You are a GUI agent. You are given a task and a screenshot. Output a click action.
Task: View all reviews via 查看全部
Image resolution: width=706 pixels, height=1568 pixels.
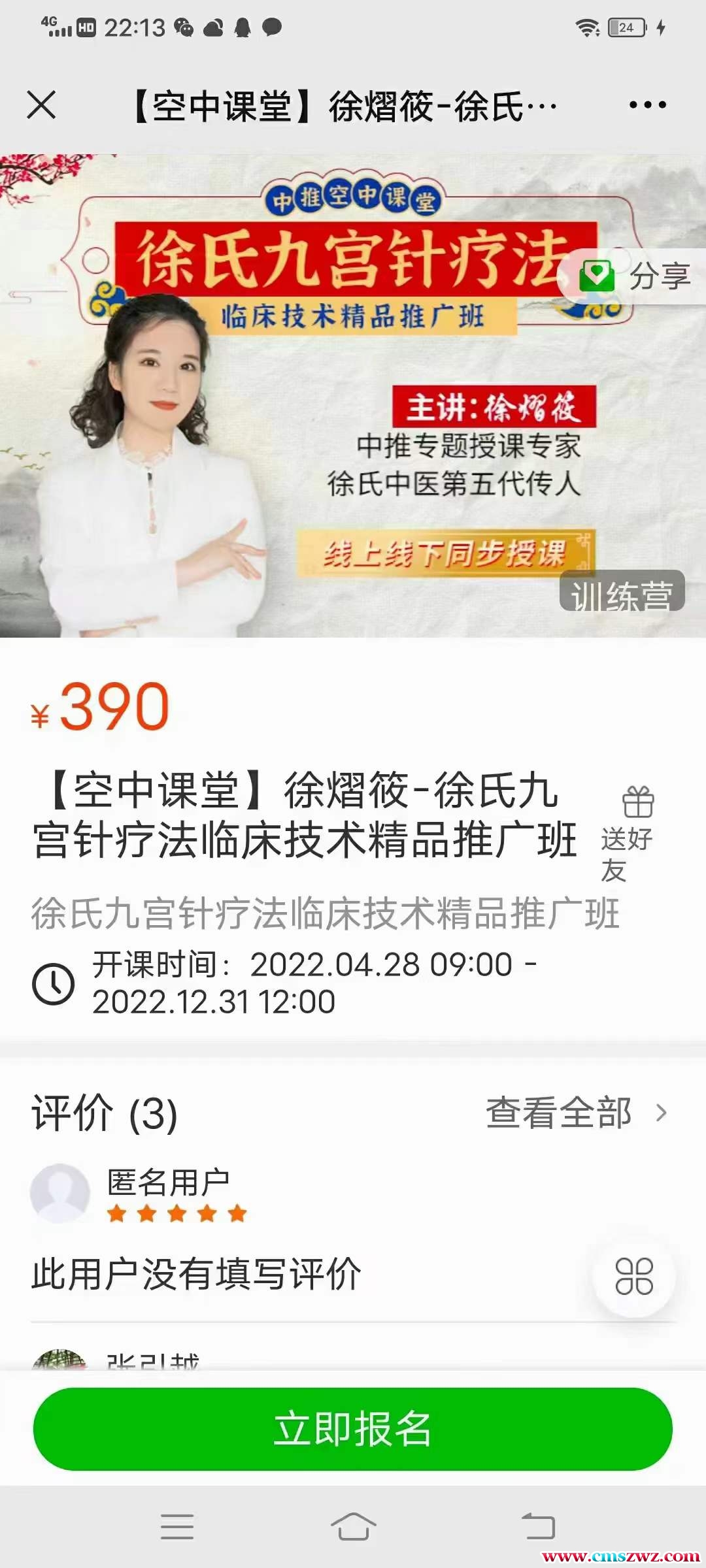pos(575,1113)
